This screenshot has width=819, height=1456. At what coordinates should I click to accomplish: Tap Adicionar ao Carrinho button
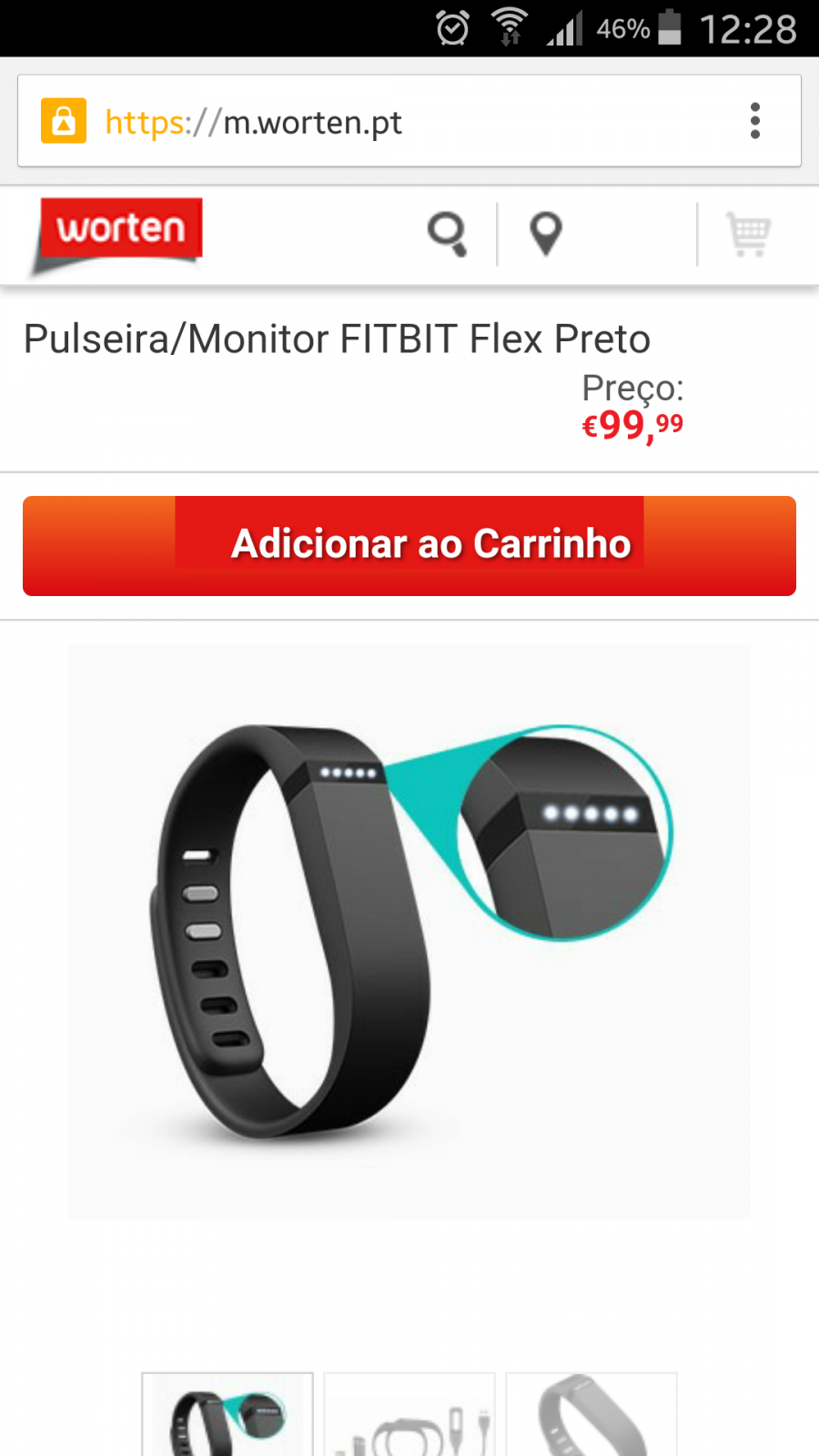(x=409, y=546)
